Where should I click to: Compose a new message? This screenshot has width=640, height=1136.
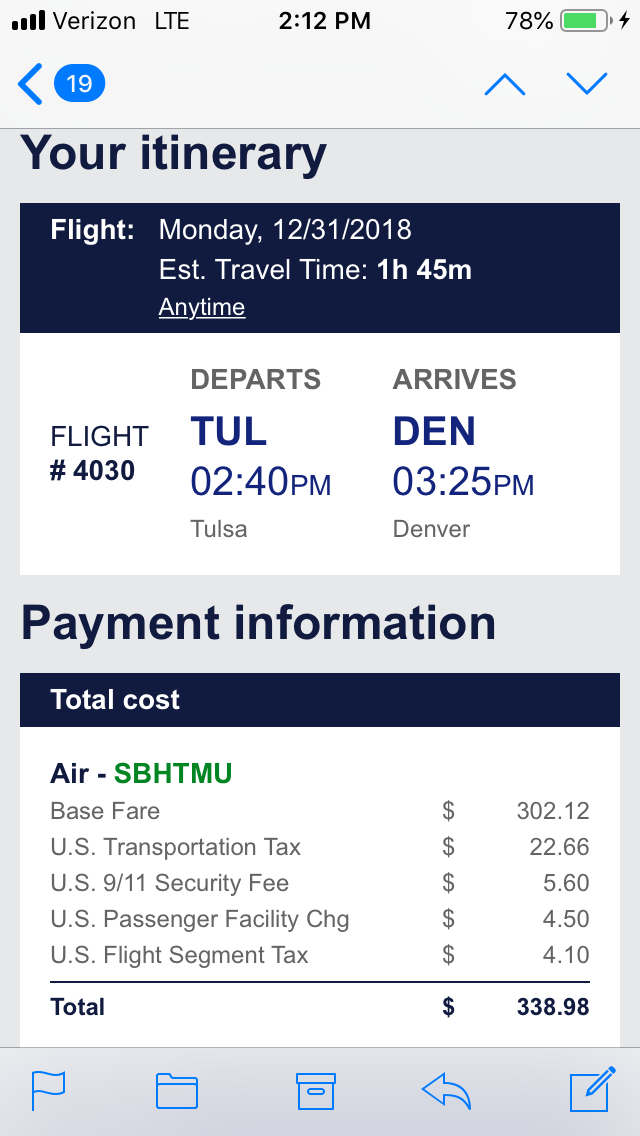(x=593, y=1089)
